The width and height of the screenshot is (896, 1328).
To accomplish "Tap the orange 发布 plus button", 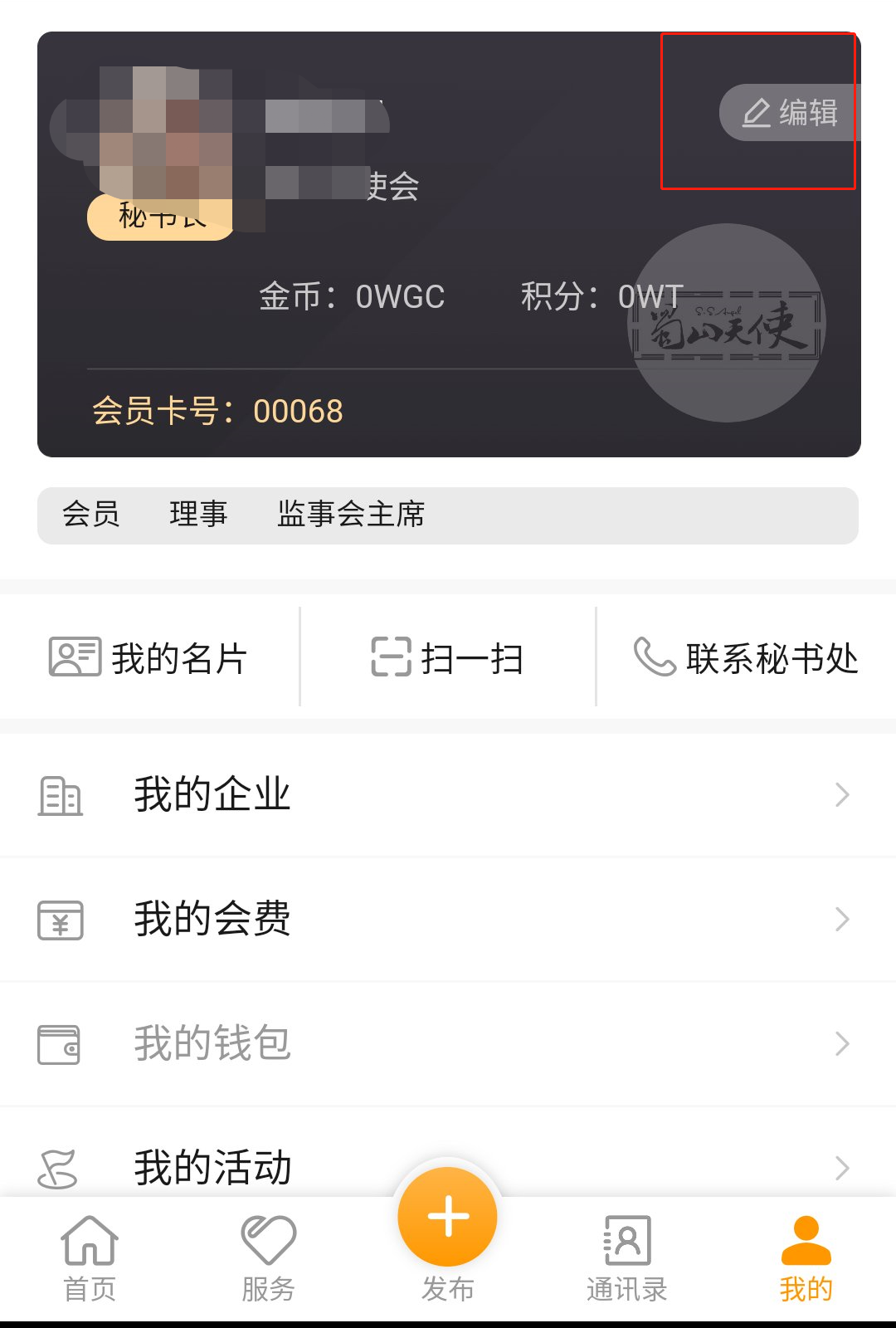I will (448, 1218).
